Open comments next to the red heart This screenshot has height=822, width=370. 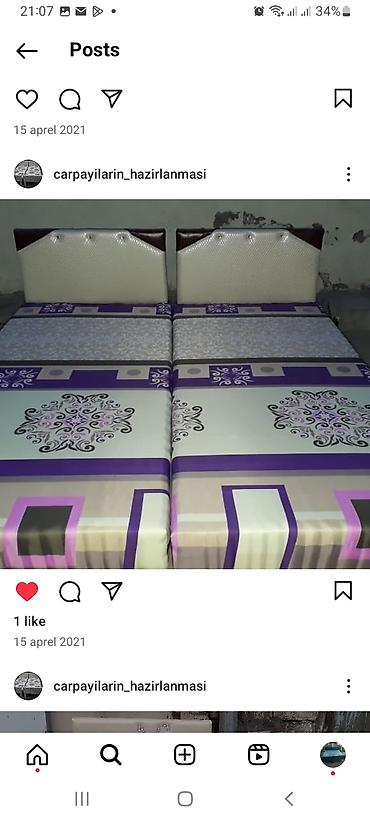click(x=70, y=592)
